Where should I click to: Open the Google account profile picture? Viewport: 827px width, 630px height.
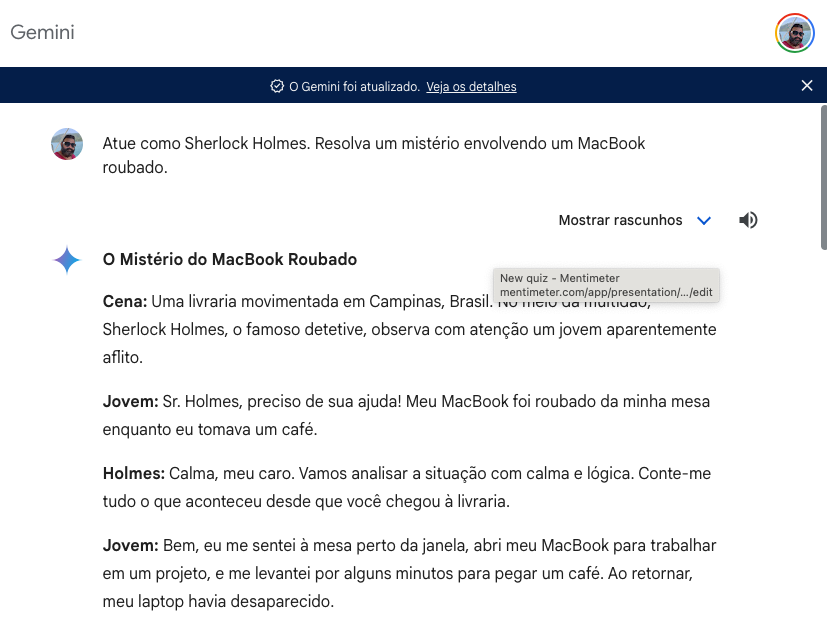tap(795, 33)
